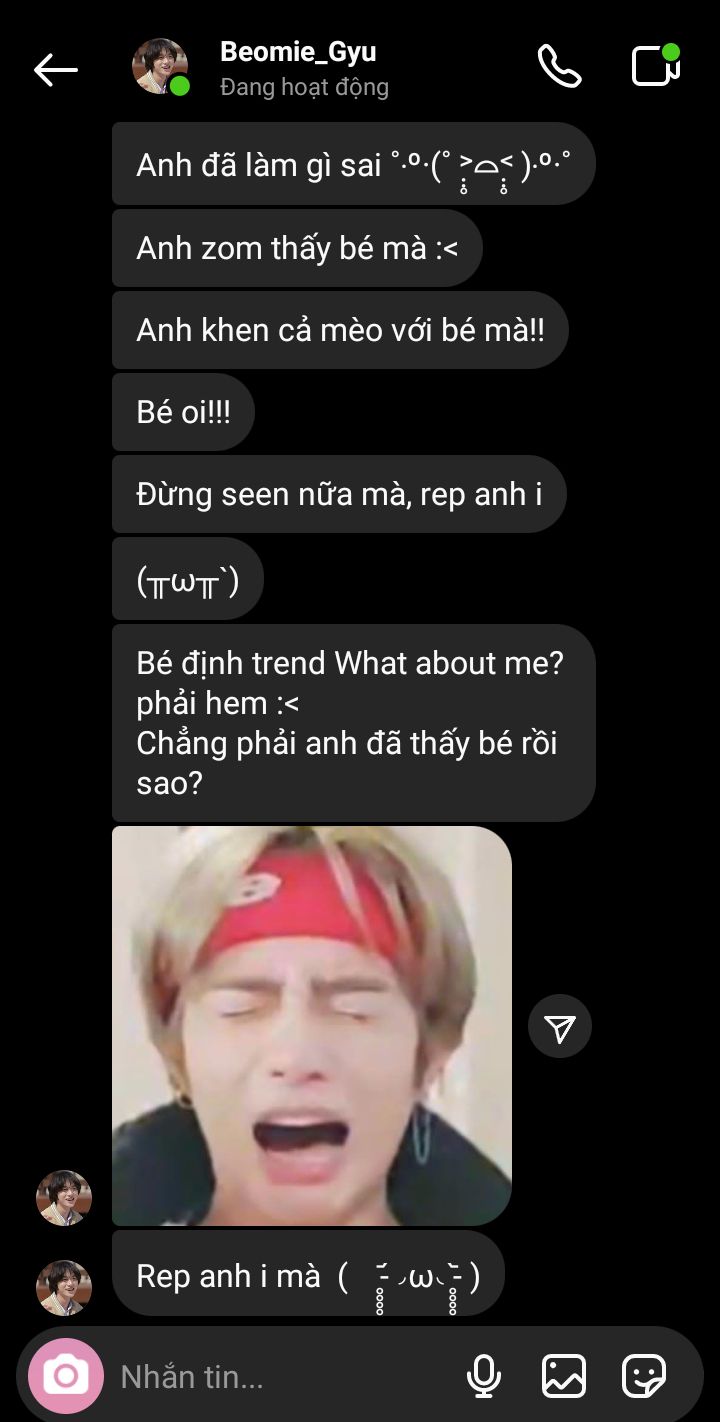Start a video call with Beomie_Gyu
The image size is (720, 1422).
tap(657, 65)
